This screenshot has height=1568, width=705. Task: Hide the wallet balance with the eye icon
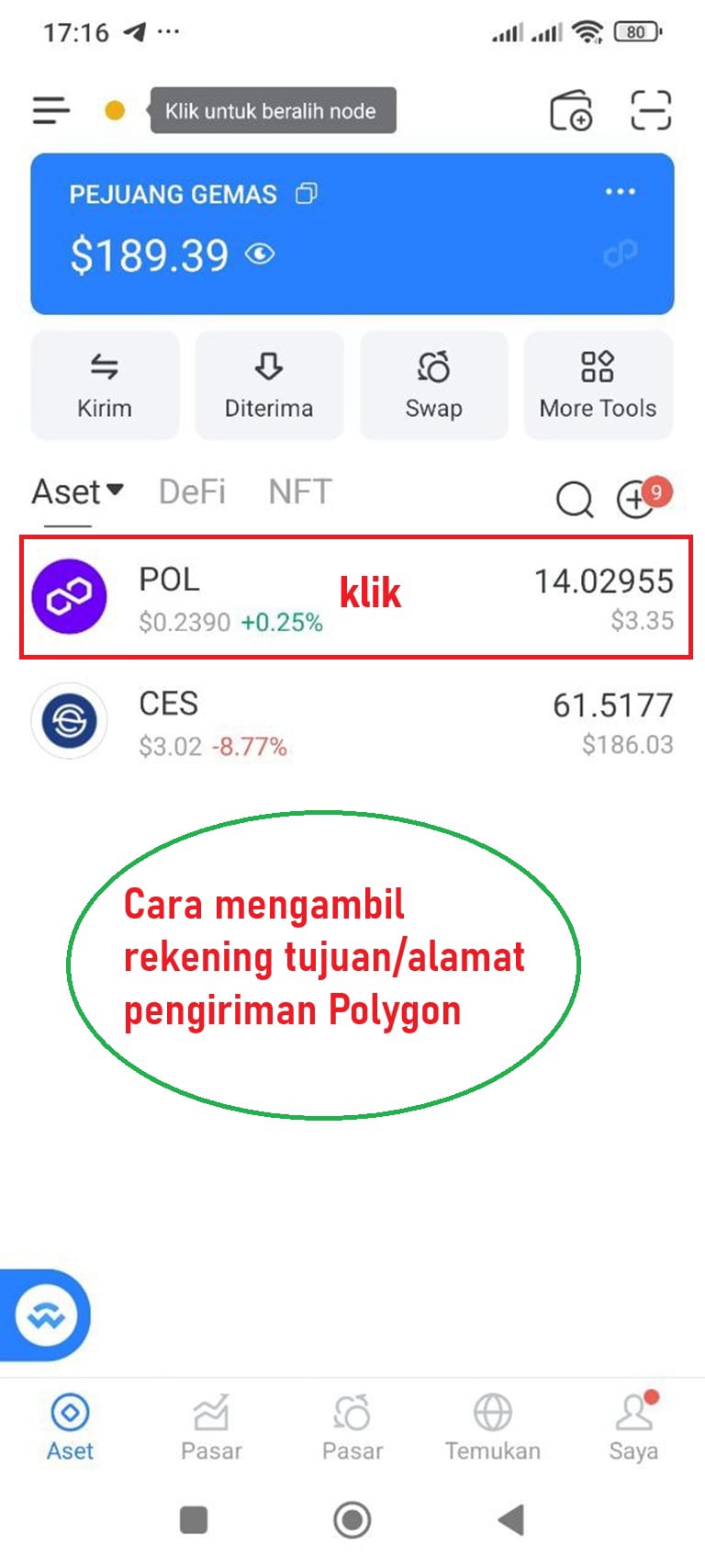pyautogui.click(x=260, y=254)
